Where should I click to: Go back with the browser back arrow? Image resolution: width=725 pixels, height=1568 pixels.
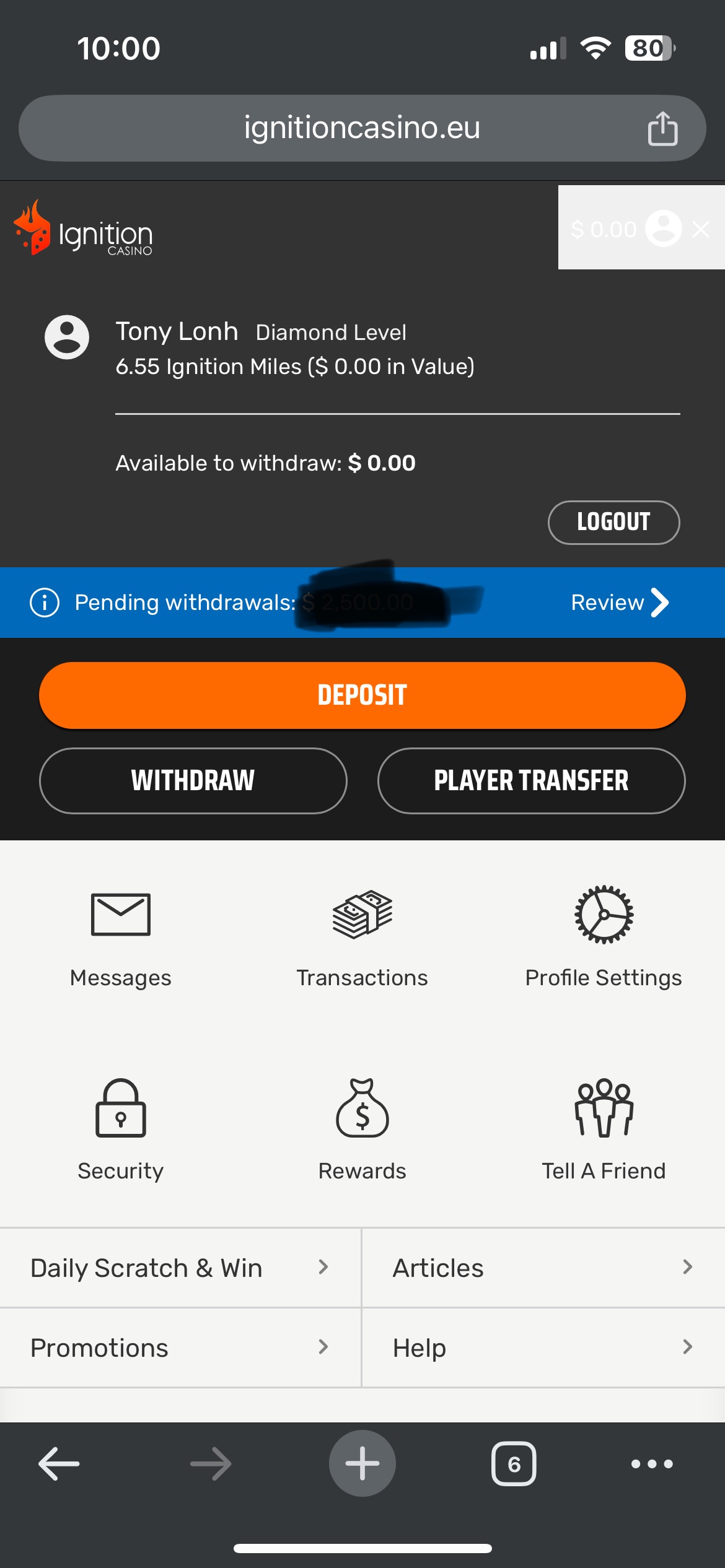pyautogui.click(x=59, y=1464)
